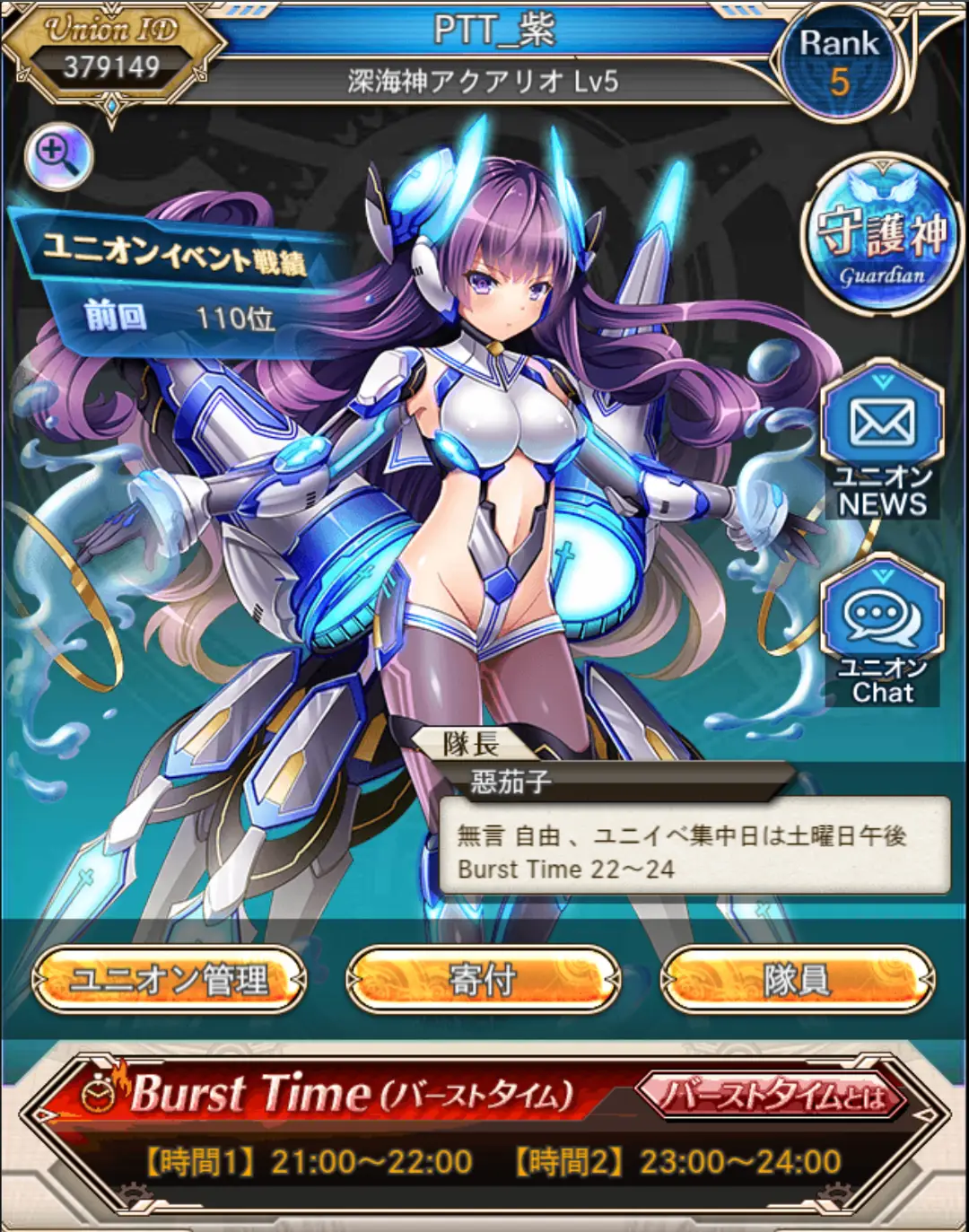Viewport: 969px width, 1232px height.
Task: Open ユニオン NEWS
Action: [x=882, y=441]
